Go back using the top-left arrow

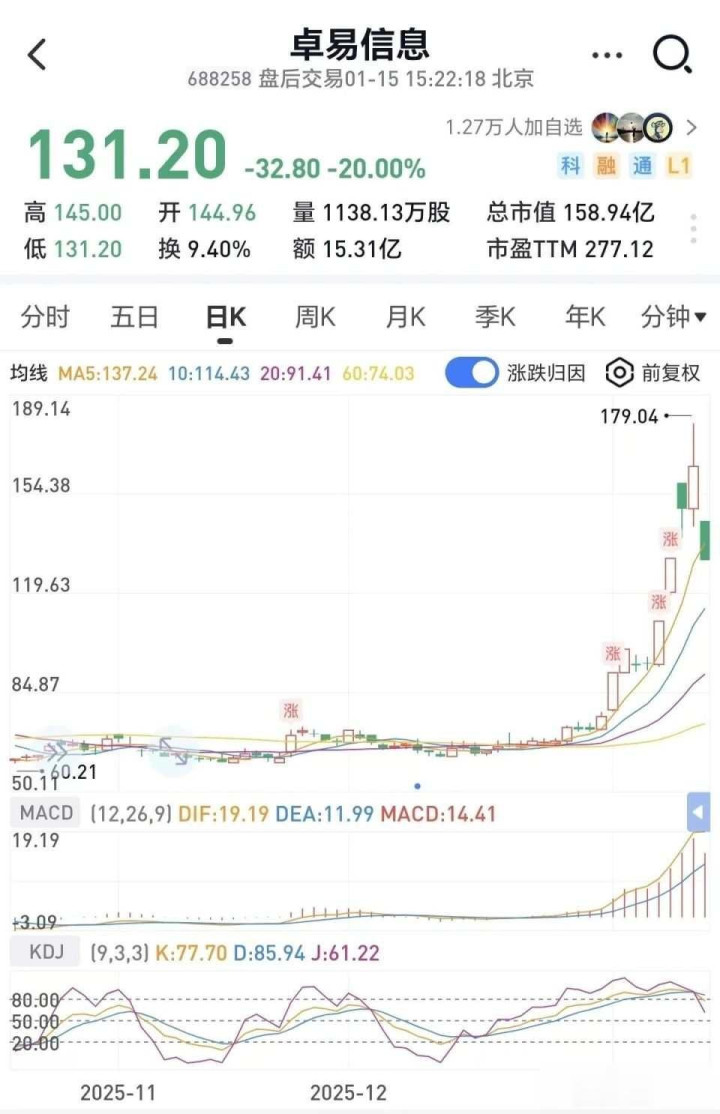37,55
